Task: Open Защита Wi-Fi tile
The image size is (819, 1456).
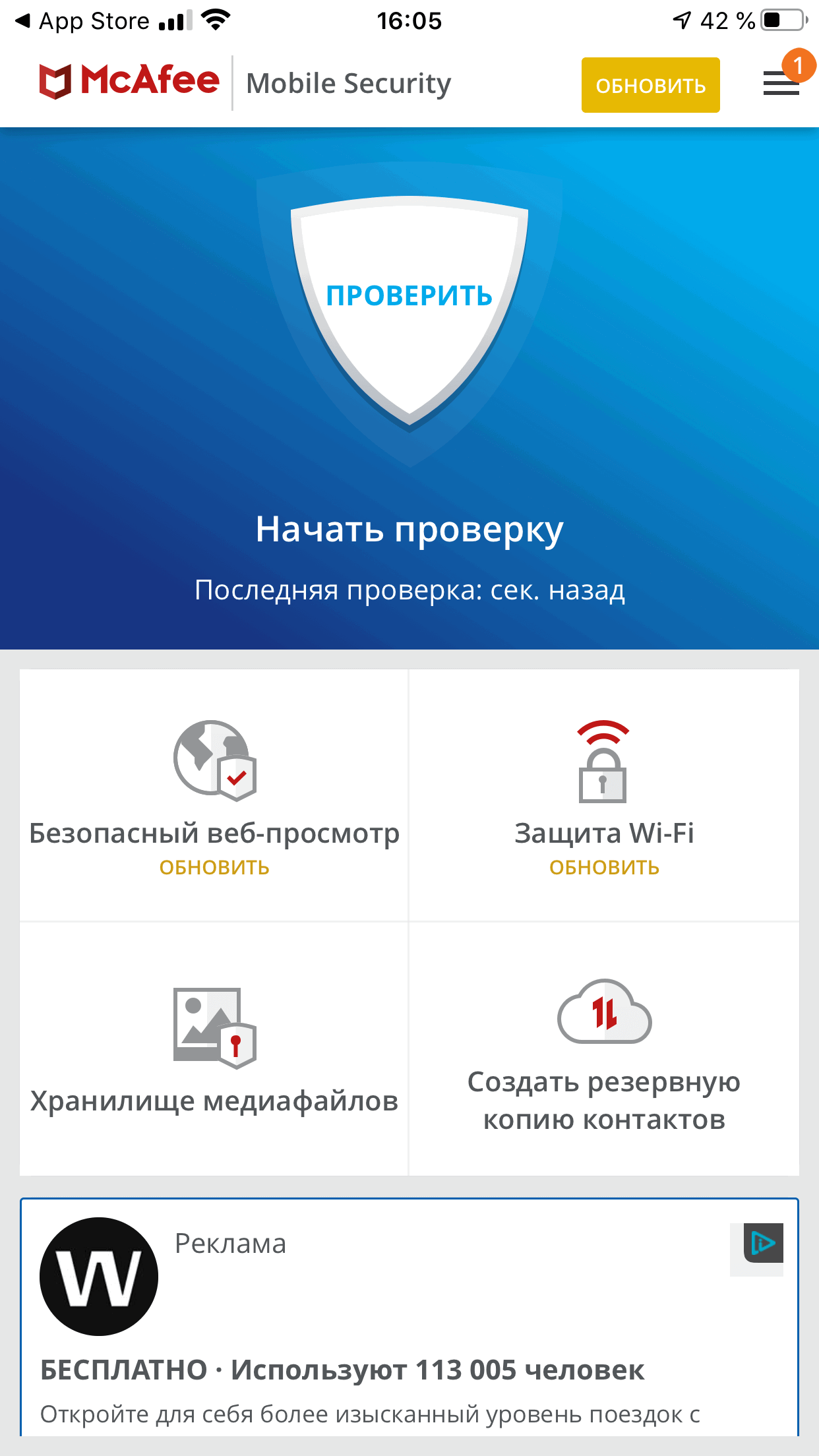Action: (603, 795)
